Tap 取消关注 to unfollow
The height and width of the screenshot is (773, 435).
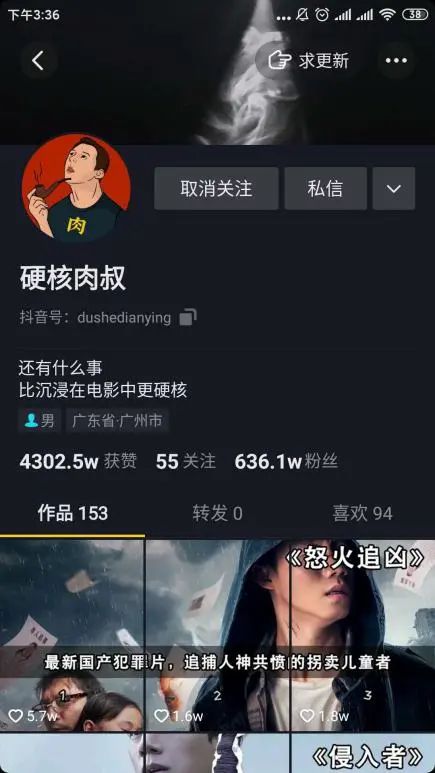pos(216,188)
